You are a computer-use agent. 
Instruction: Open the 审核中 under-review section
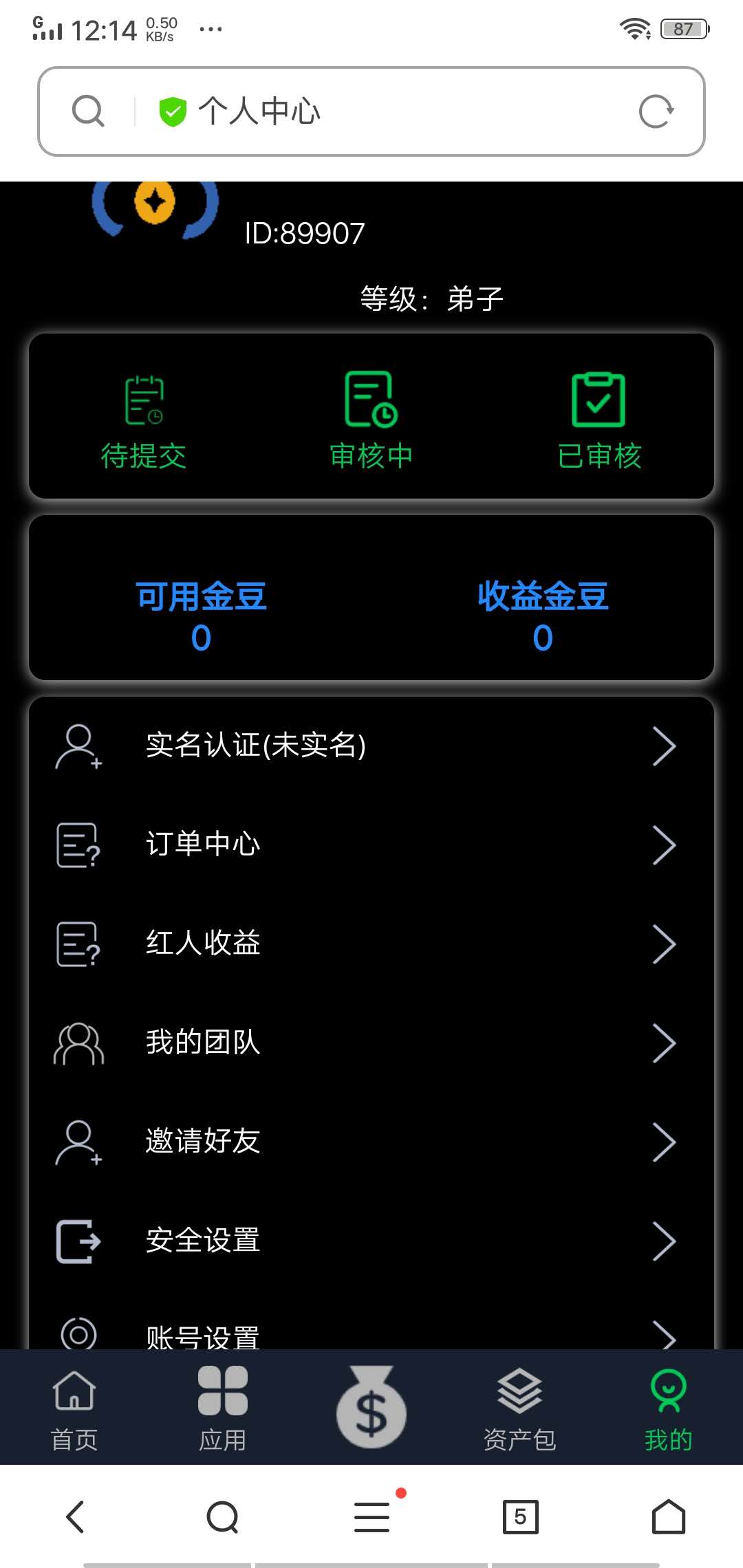tap(370, 402)
